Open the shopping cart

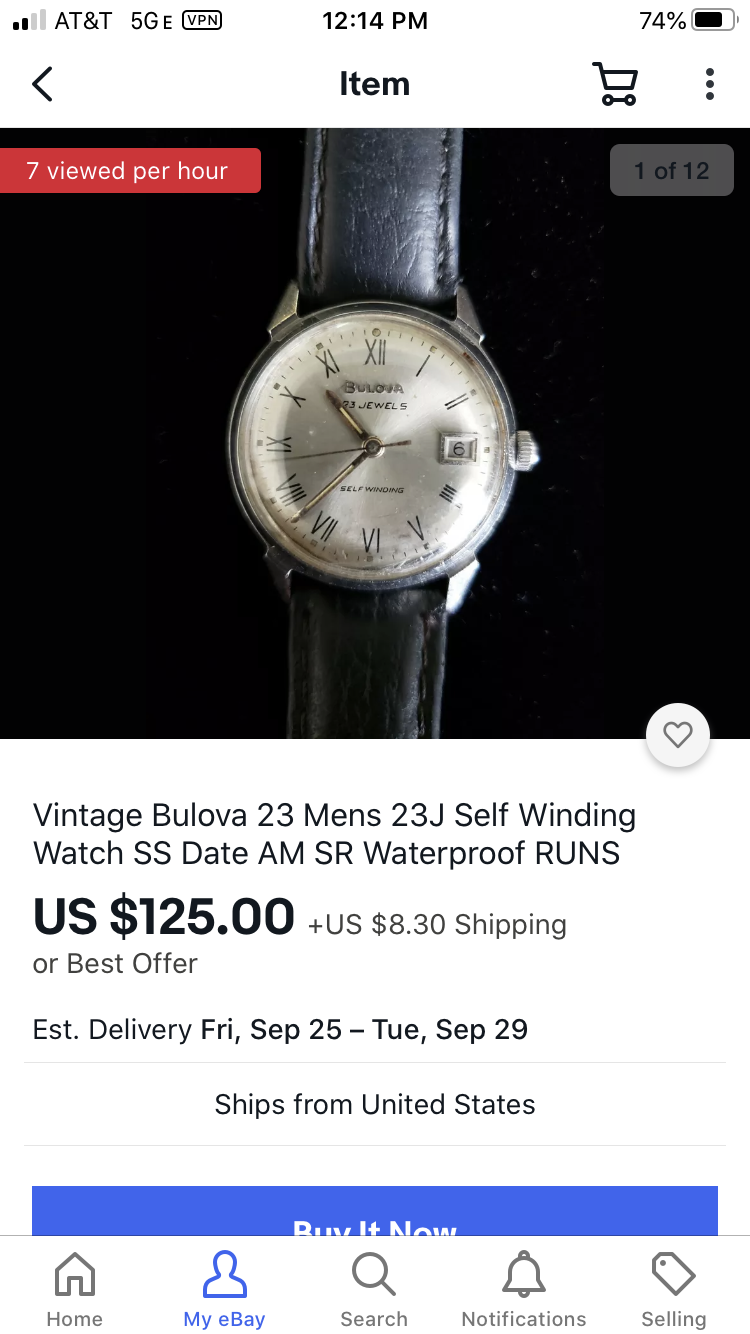click(x=614, y=84)
